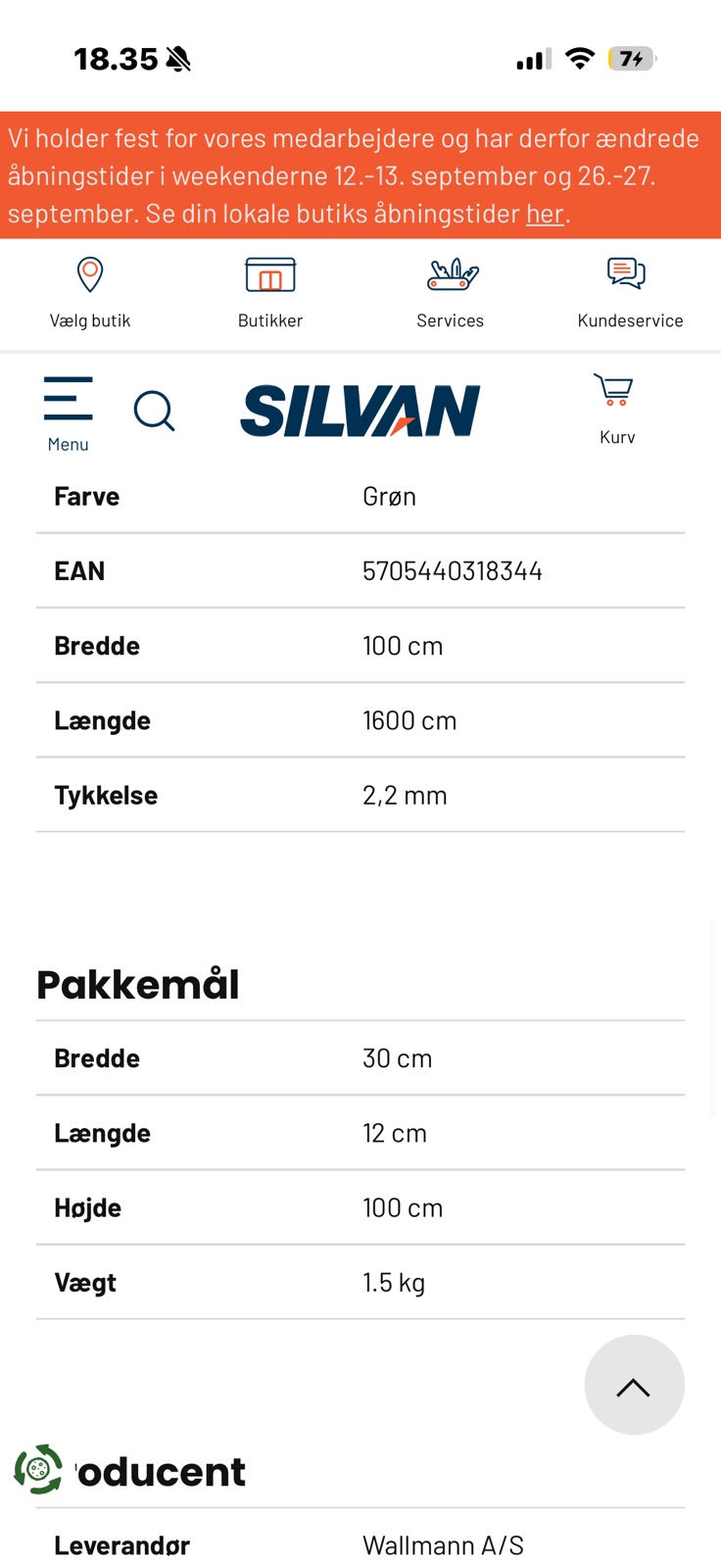Jump back to top with the arrow button

(x=634, y=1385)
